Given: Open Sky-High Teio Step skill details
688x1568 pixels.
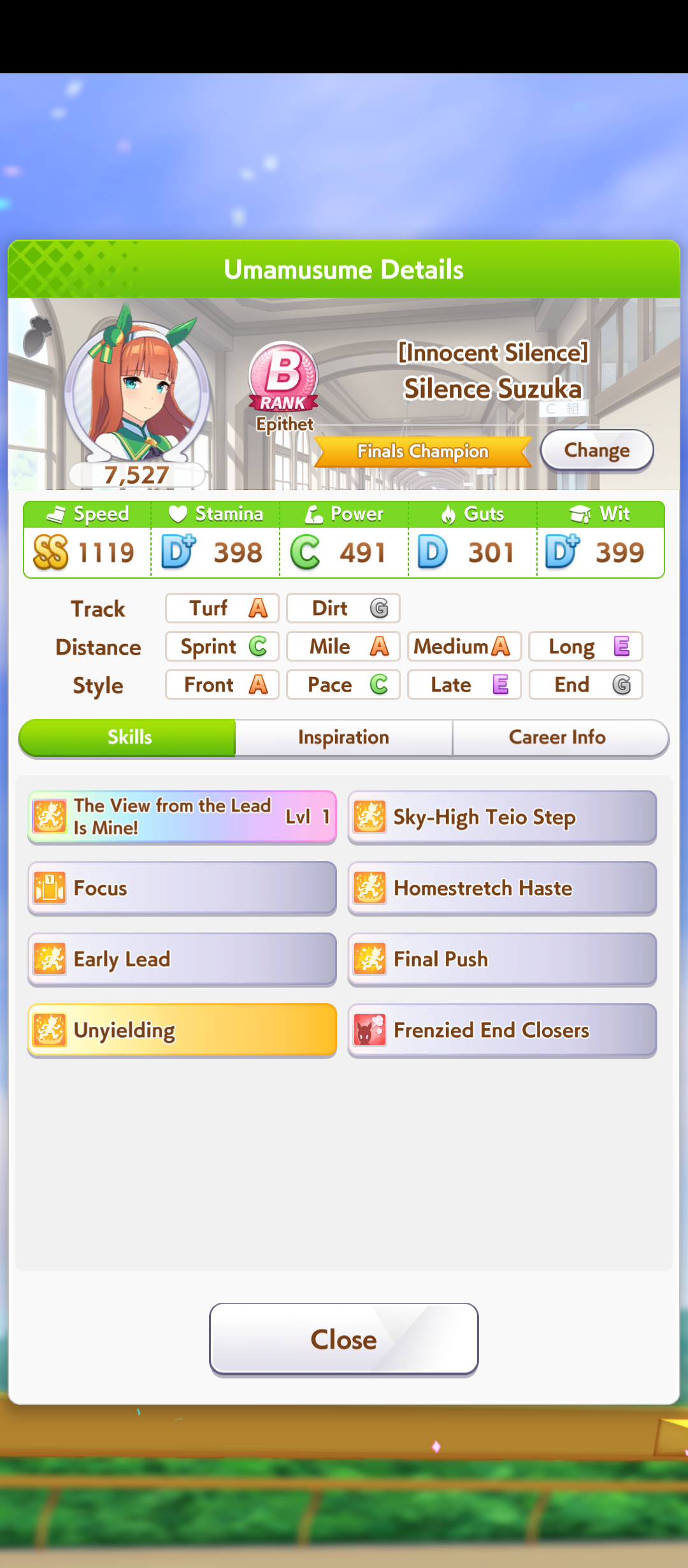Looking at the screenshot, I should click(502, 817).
